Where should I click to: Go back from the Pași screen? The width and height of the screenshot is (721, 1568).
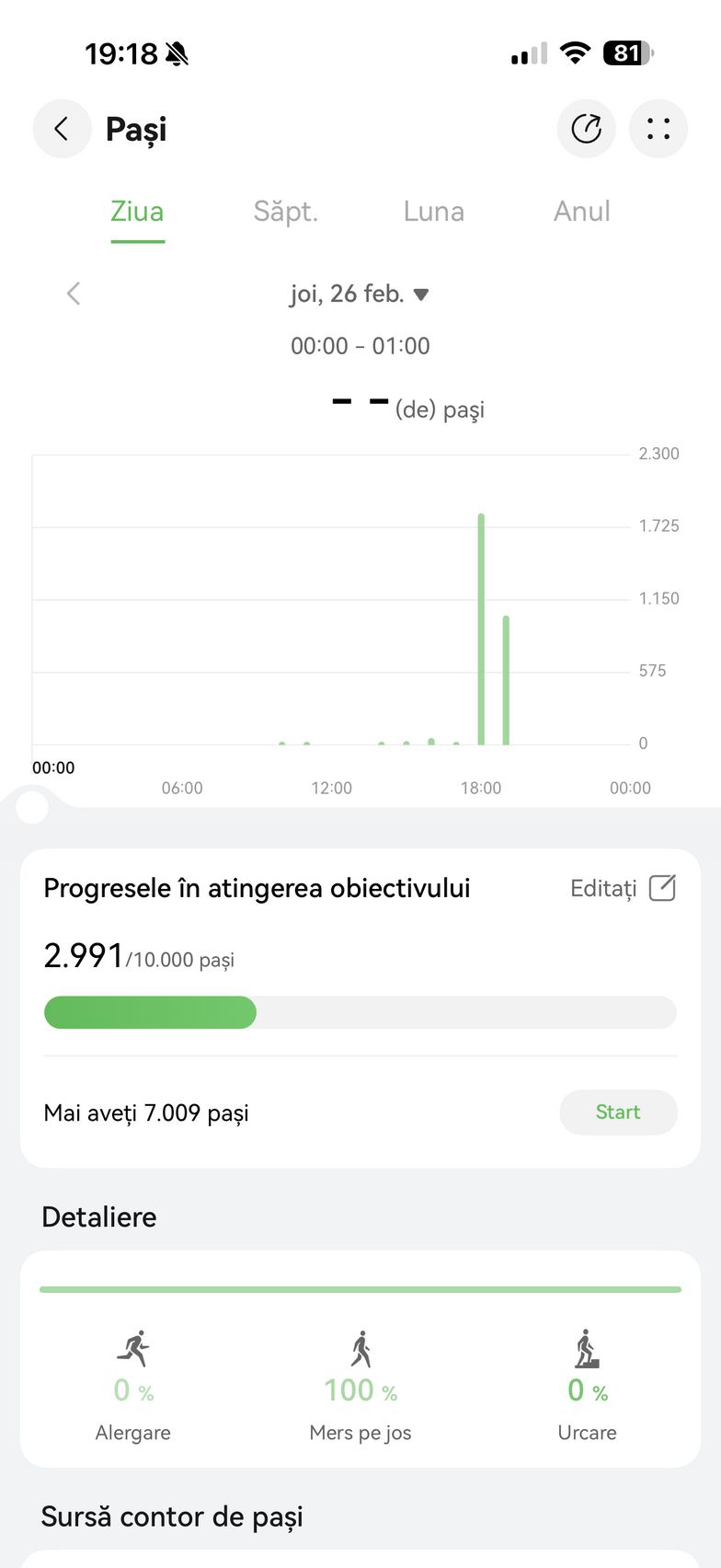click(62, 129)
